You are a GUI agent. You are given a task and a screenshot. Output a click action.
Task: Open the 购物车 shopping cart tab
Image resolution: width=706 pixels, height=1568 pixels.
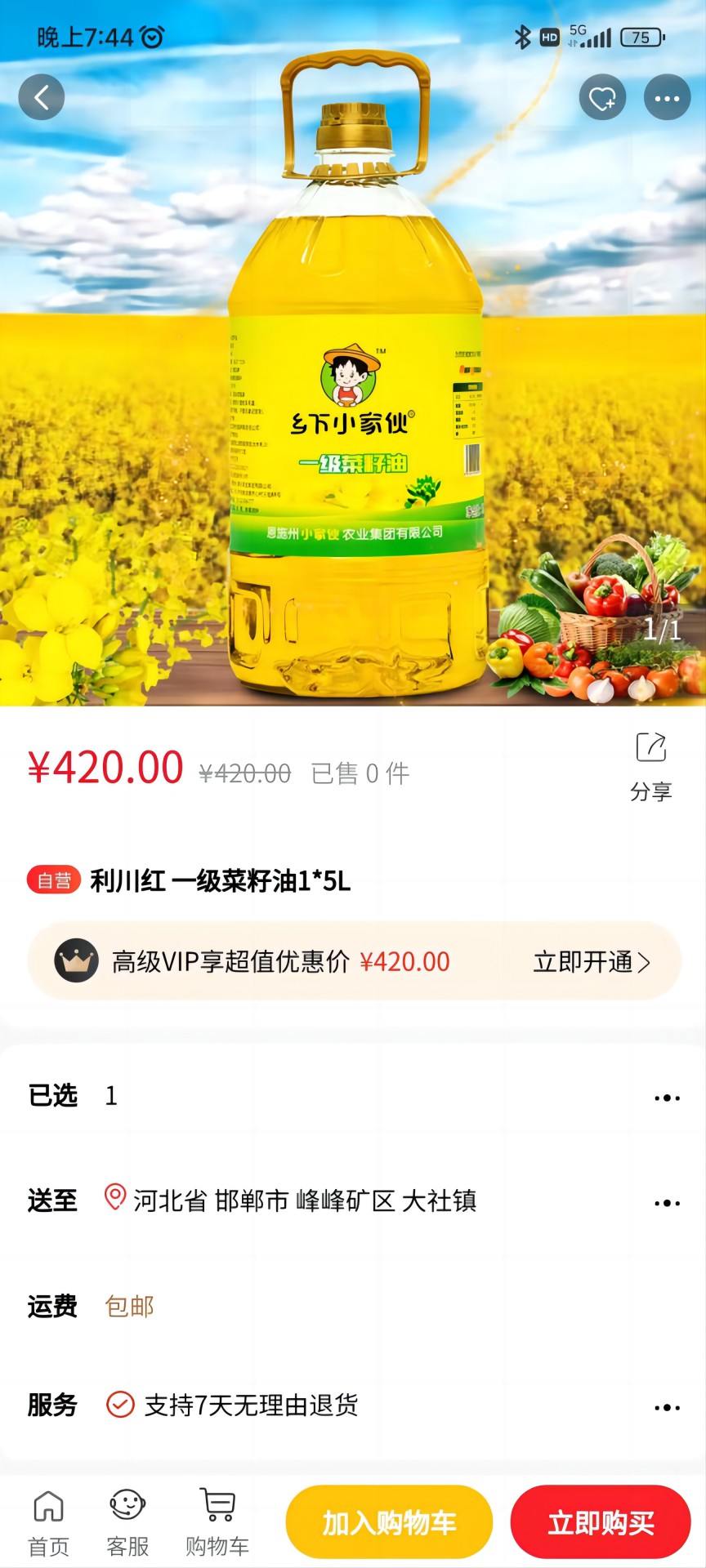215,1521
